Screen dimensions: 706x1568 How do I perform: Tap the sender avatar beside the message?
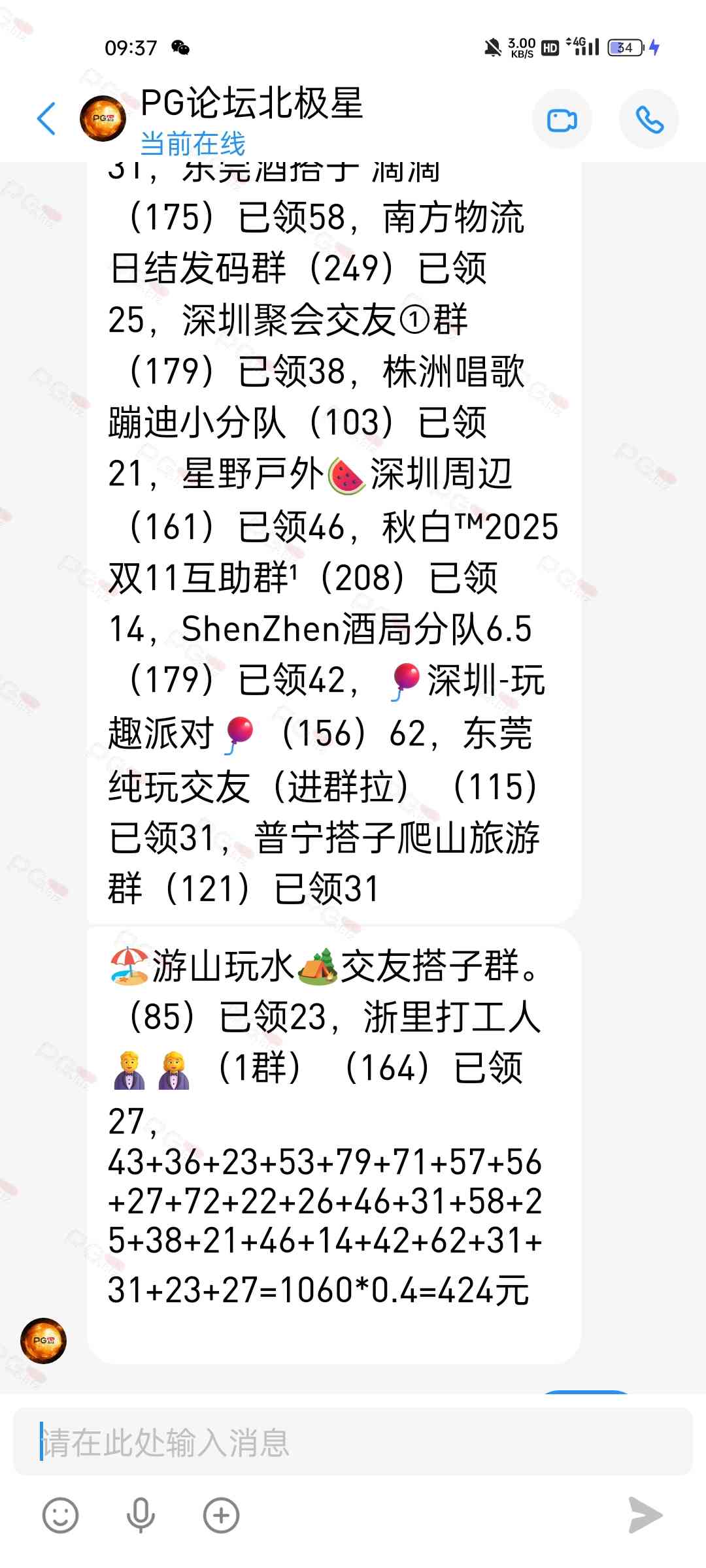click(43, 1341)
